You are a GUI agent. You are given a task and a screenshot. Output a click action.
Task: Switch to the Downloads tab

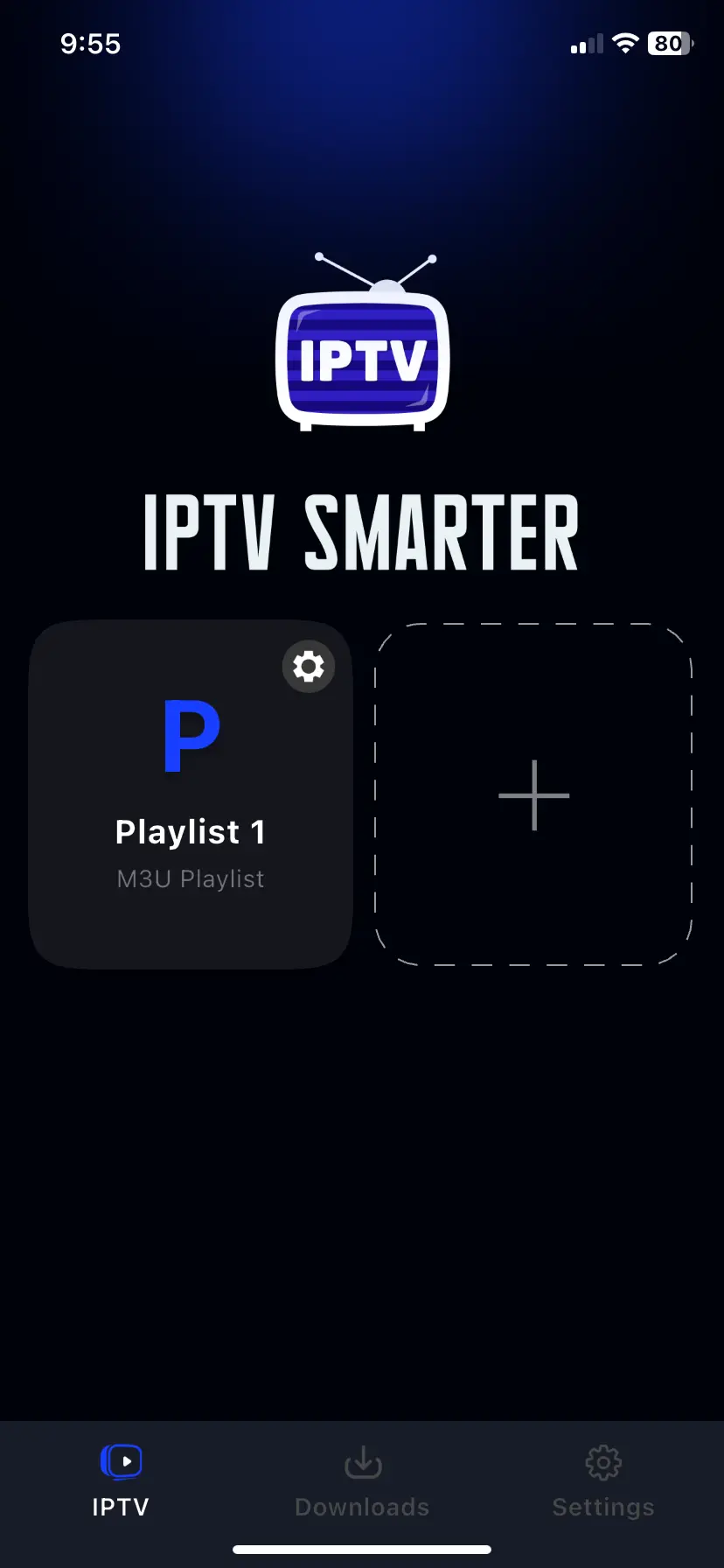[x=362, y=1482]
